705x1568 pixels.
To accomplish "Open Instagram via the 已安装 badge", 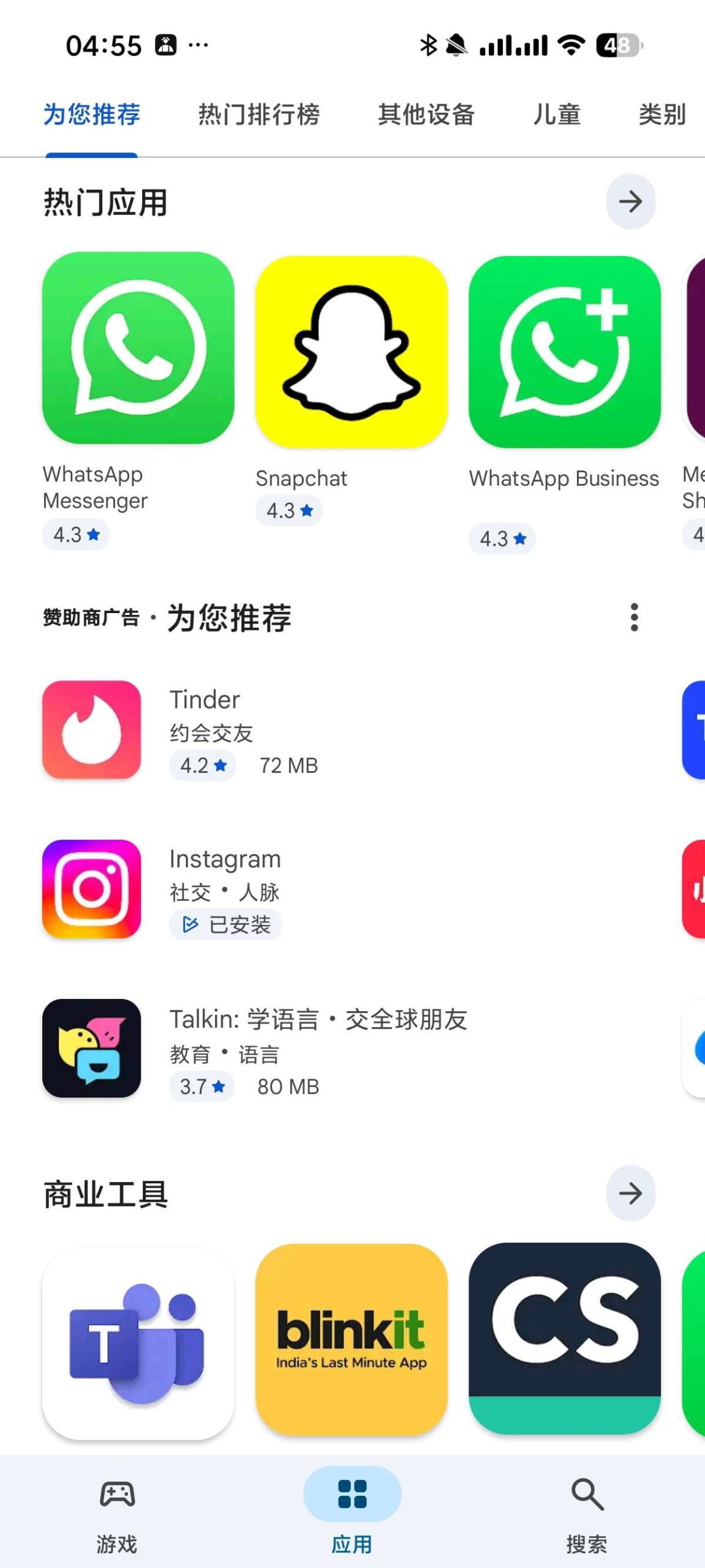I will [225, 926].
